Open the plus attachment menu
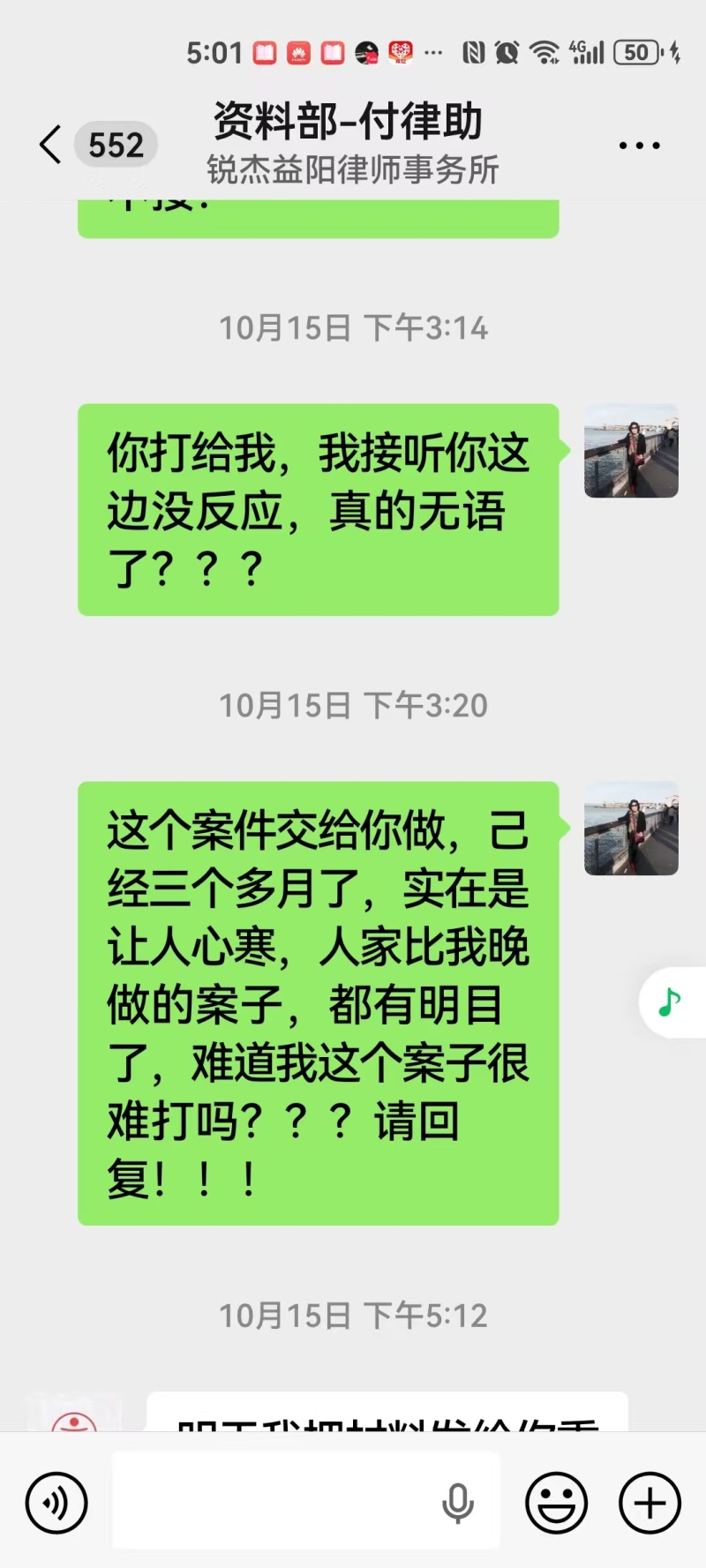706x1568 pixels. 650,1503
